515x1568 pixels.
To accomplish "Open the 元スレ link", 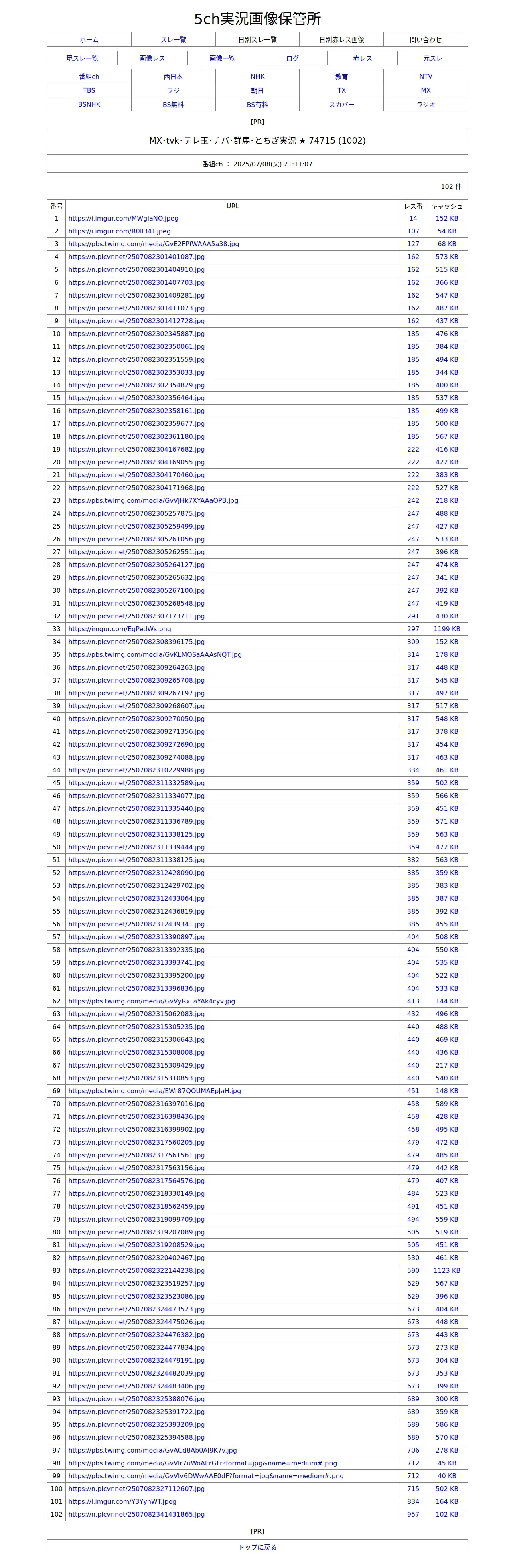I will (432, 59).
